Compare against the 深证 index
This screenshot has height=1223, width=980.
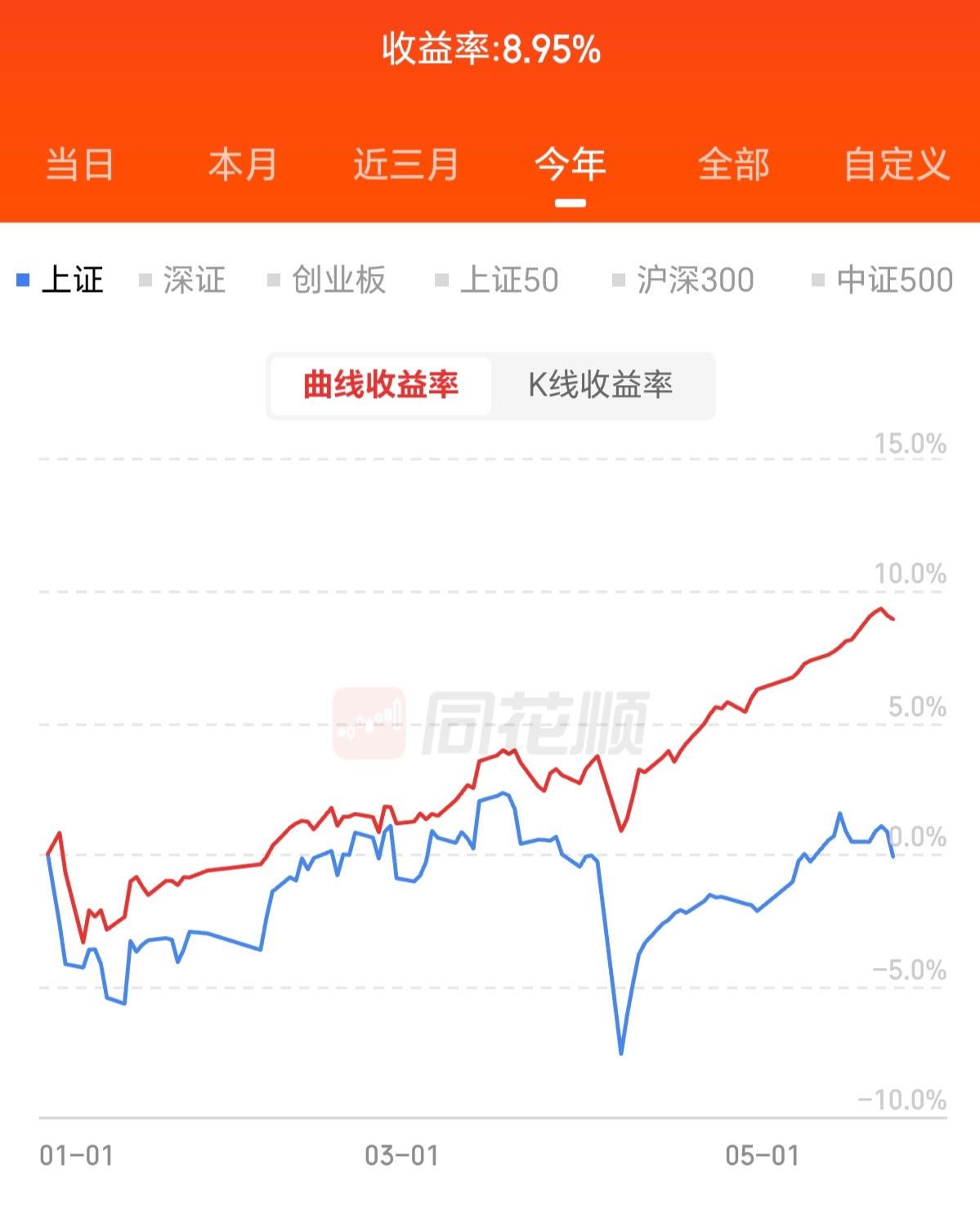[x=182, y=280]
